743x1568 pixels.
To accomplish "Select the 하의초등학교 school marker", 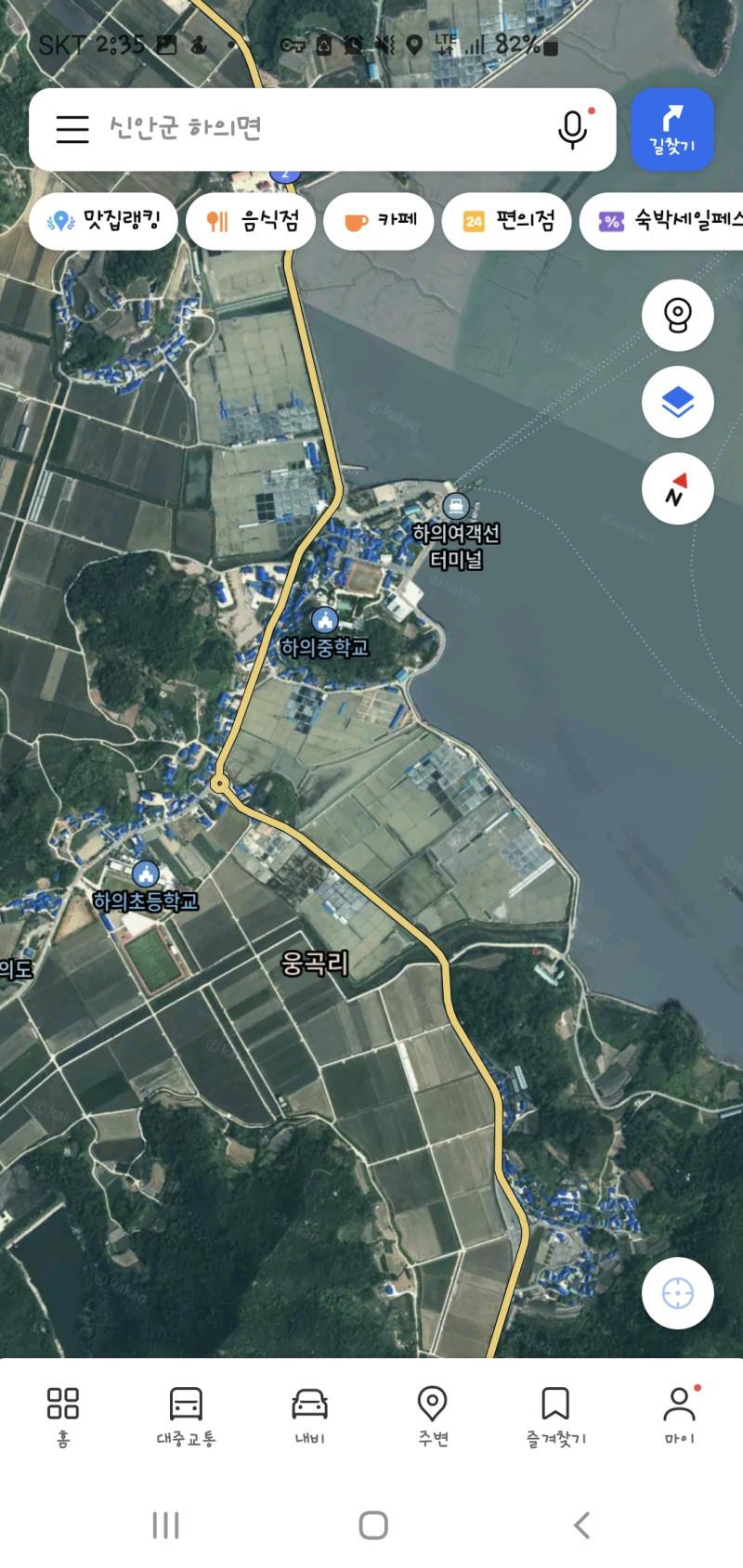I will tap(145, 875).
